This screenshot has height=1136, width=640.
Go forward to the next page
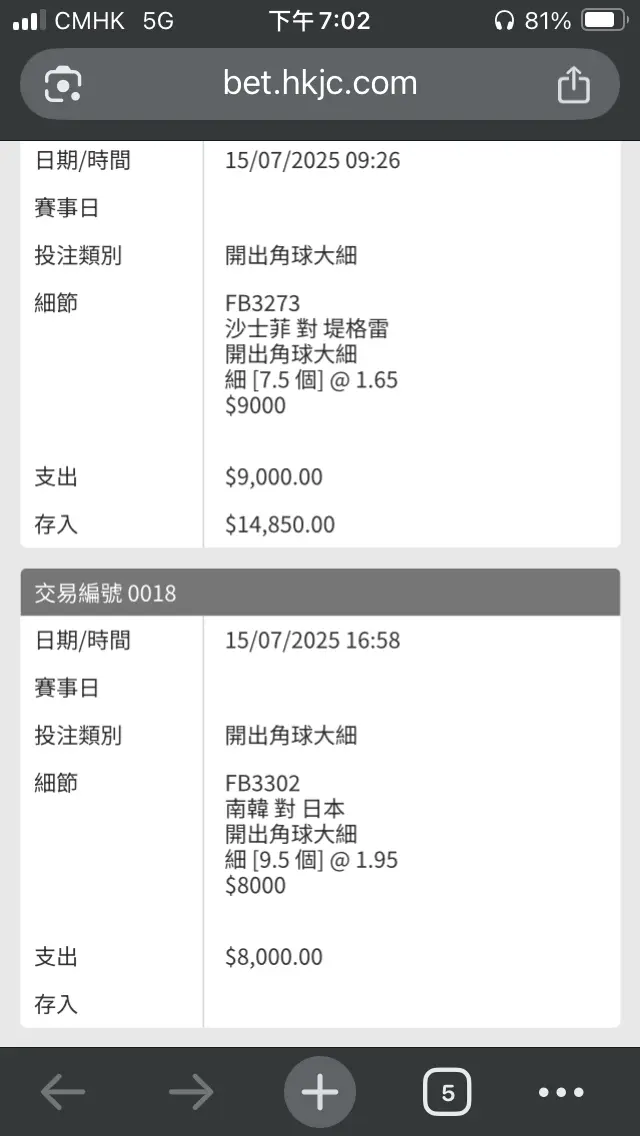pyautogui.click(x=191, y=1092)
